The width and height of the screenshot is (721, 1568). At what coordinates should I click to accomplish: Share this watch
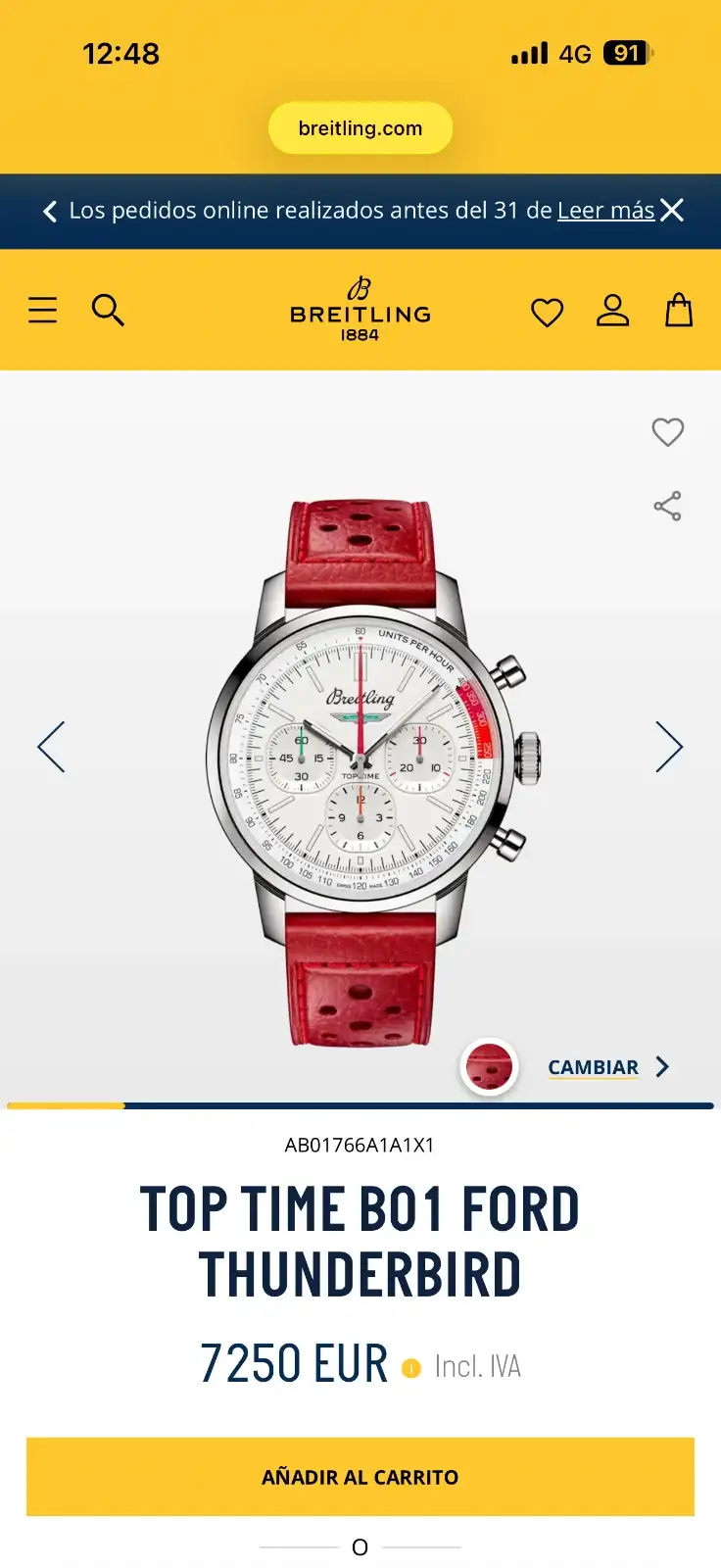[x=667, y=506]
